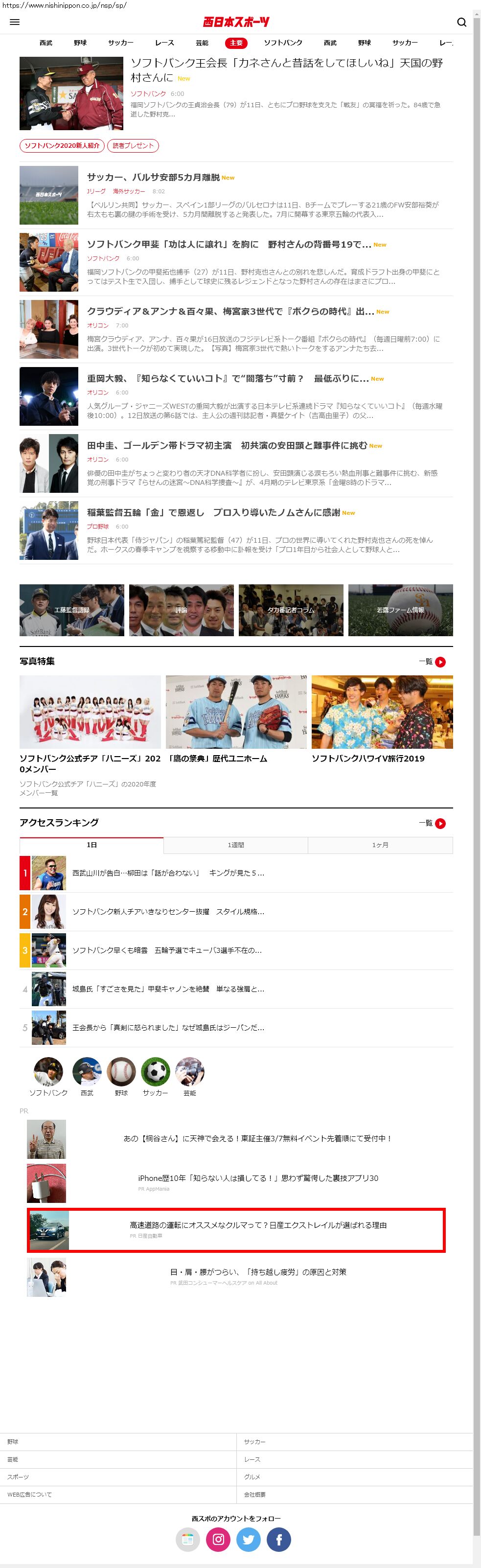Tap the ソフトバンク2020新人紹介 chip

(x=62, y=145)
